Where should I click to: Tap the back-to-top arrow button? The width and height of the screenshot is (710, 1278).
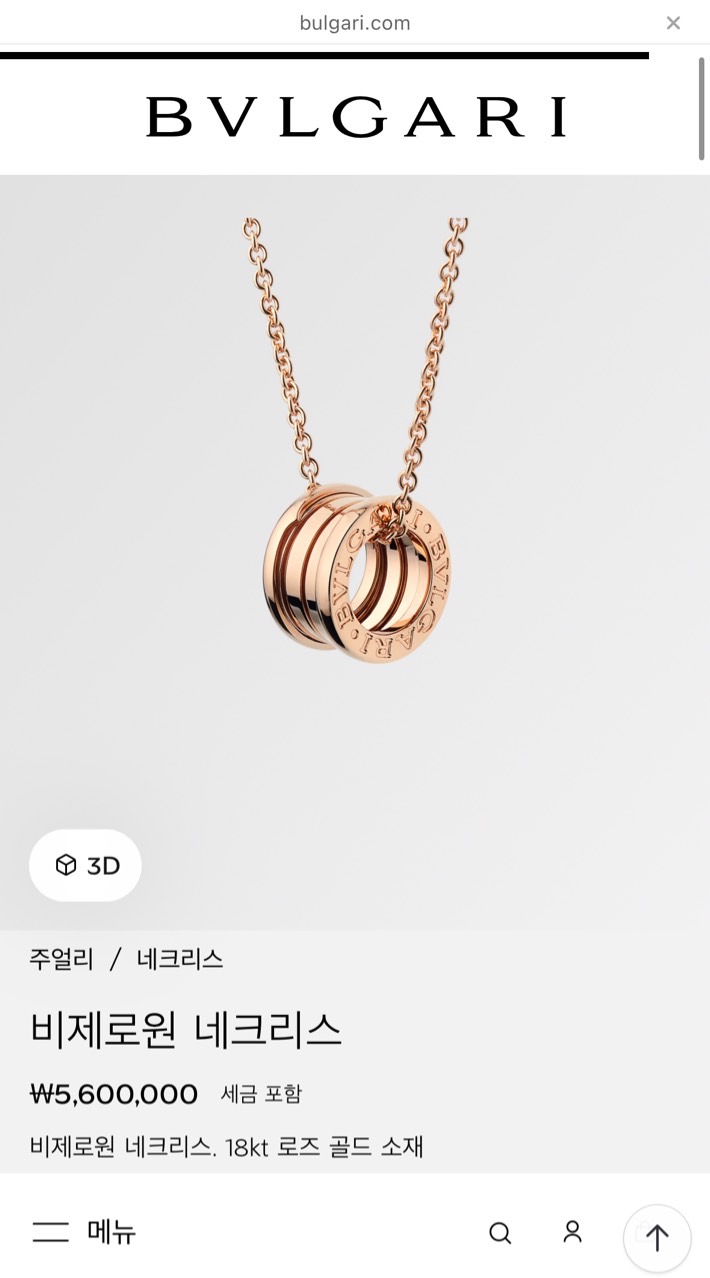[x=657, y=1238]
